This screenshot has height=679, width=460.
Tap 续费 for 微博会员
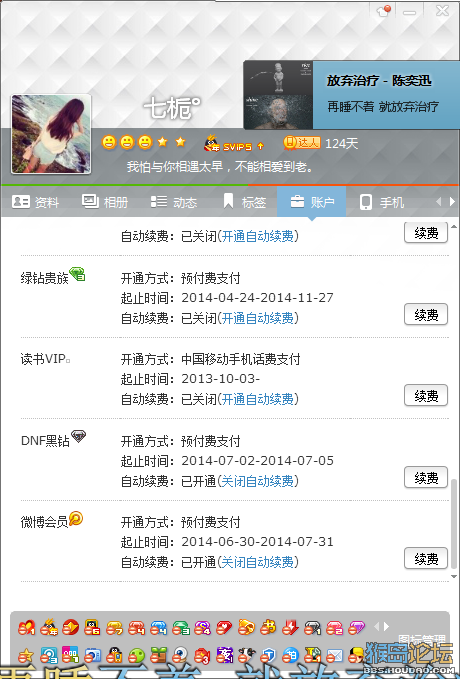point(426,558)
